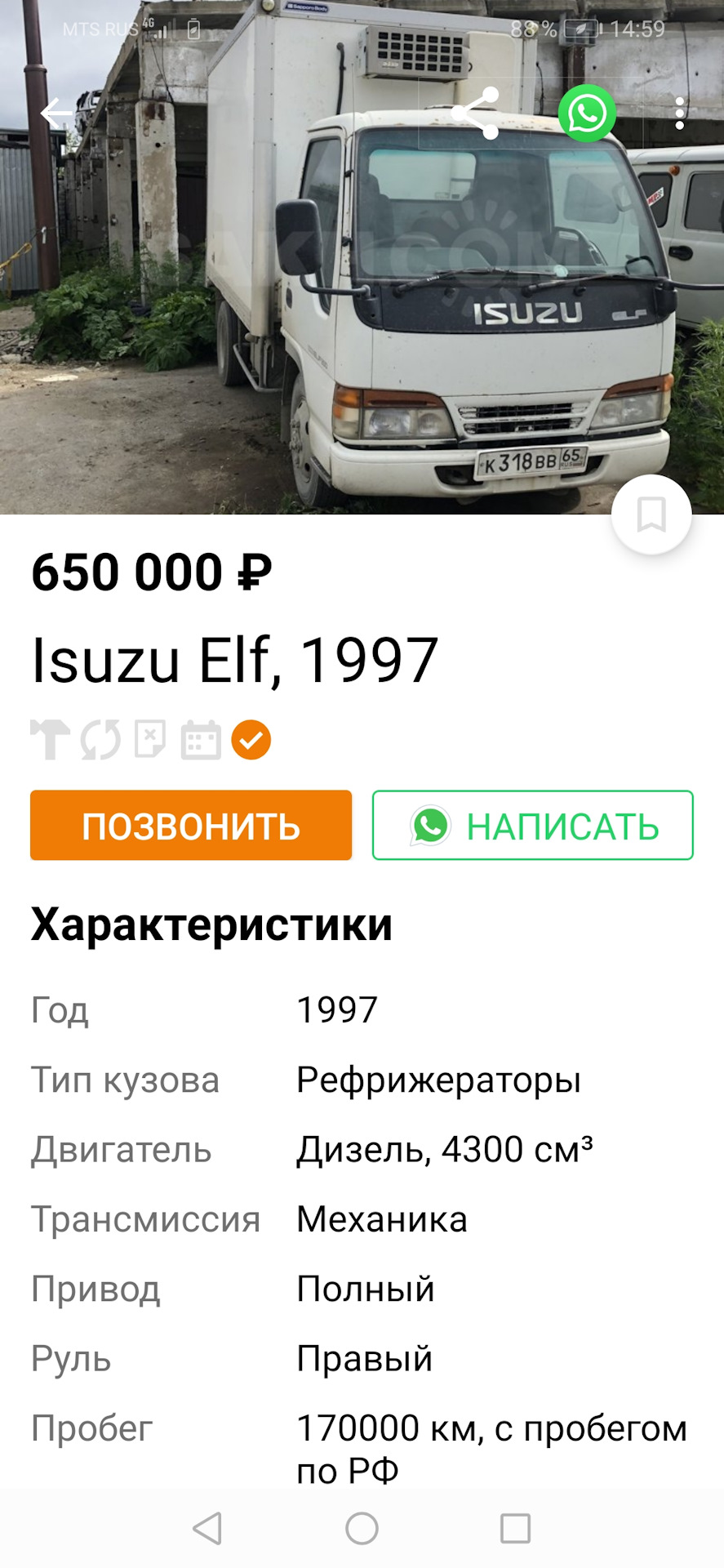
Task: Tap the system home button
Action: click(x=362, y=1528)
